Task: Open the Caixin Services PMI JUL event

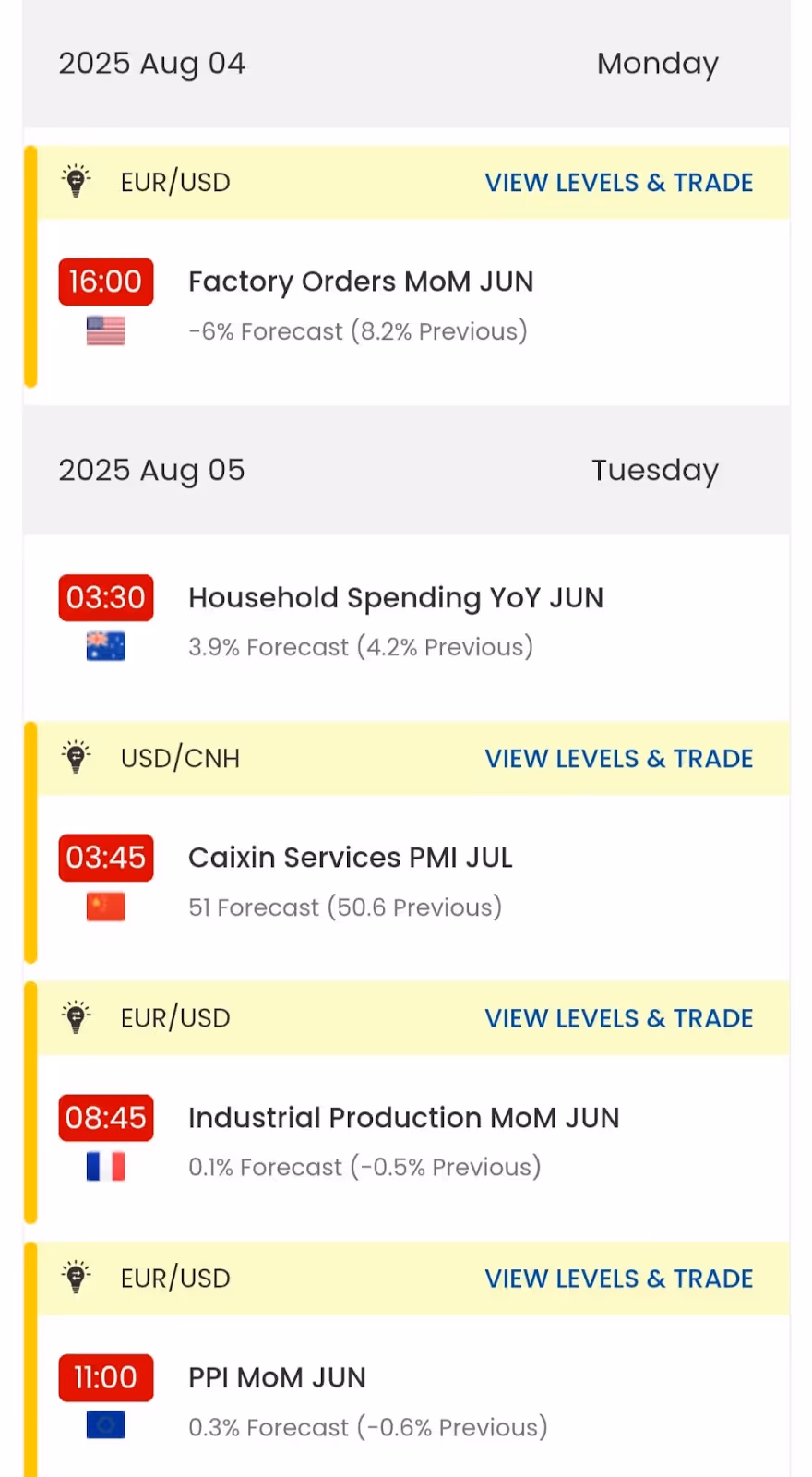Action: point(350,858)
